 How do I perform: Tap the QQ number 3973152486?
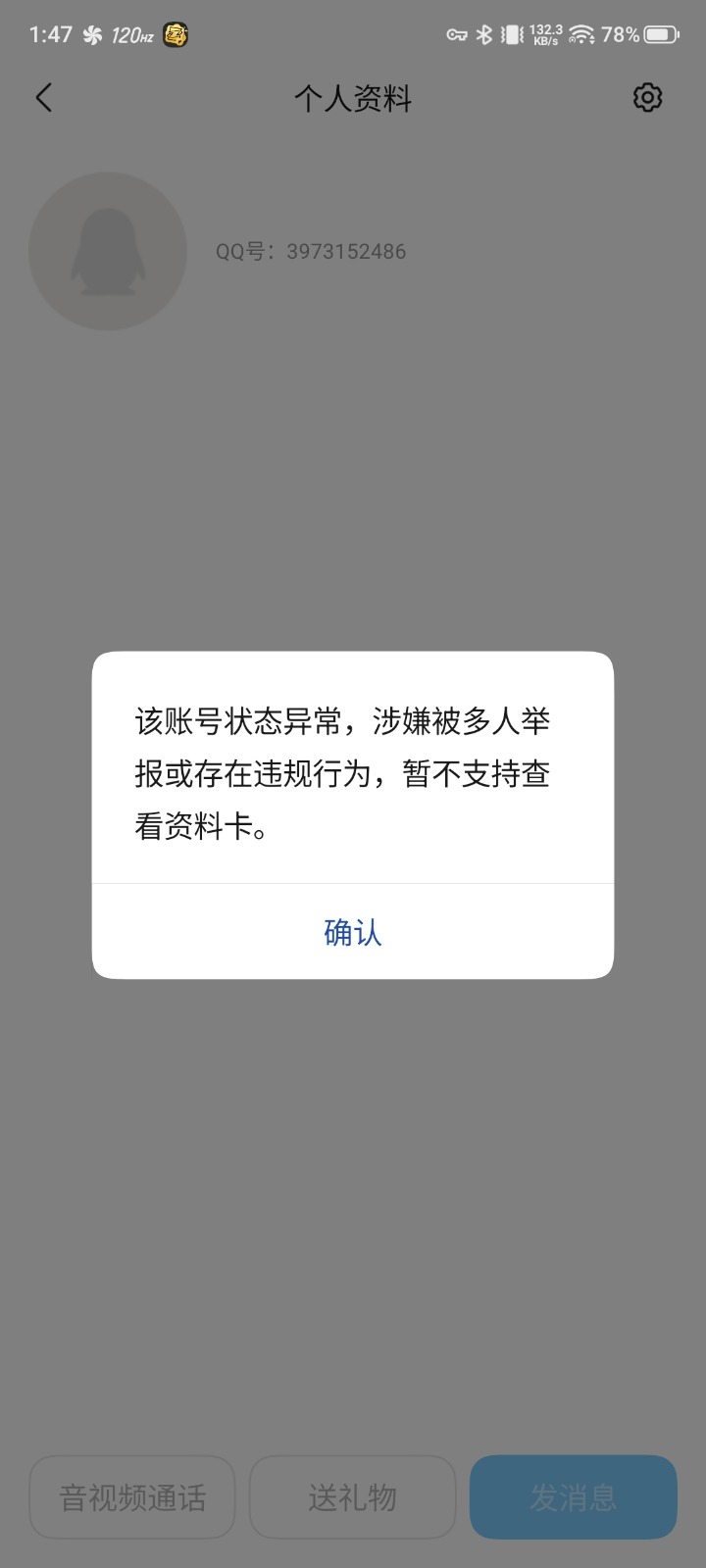(312, 251)
